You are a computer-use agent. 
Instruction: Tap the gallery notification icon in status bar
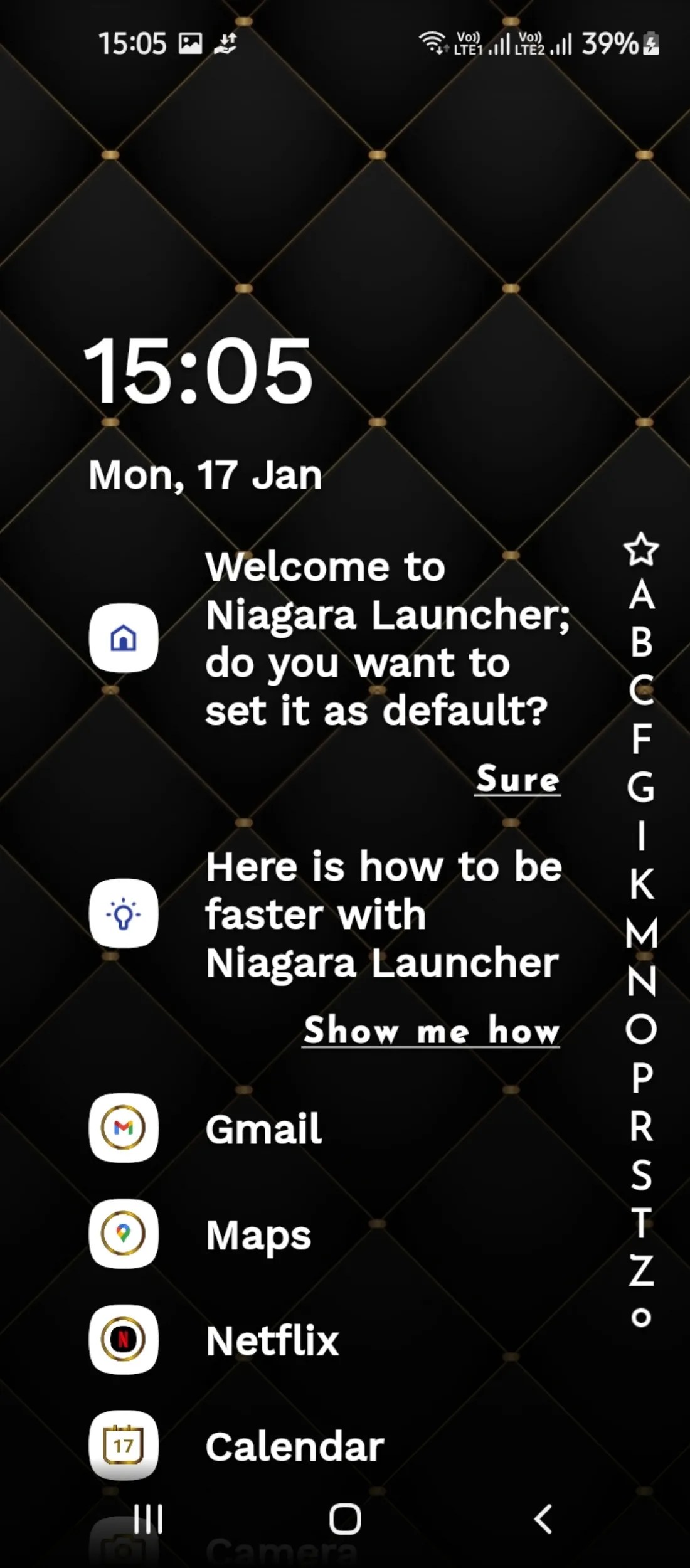coord(189,43)
